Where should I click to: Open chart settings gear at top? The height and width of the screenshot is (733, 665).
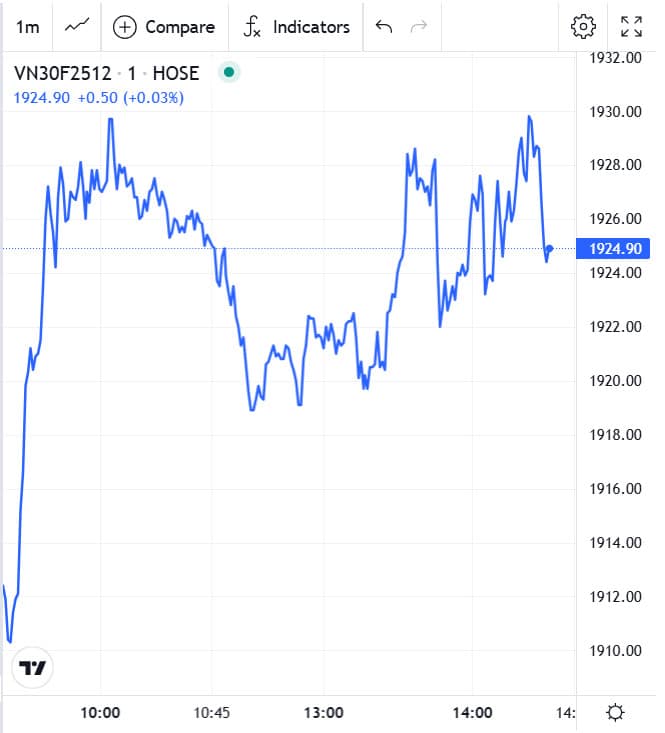583,27
